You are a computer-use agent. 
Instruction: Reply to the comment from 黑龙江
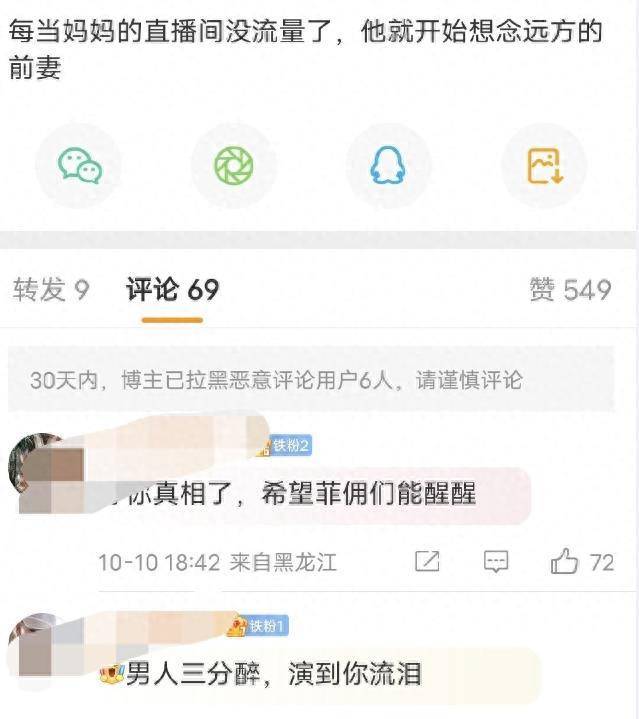click(x=496, y=561)
